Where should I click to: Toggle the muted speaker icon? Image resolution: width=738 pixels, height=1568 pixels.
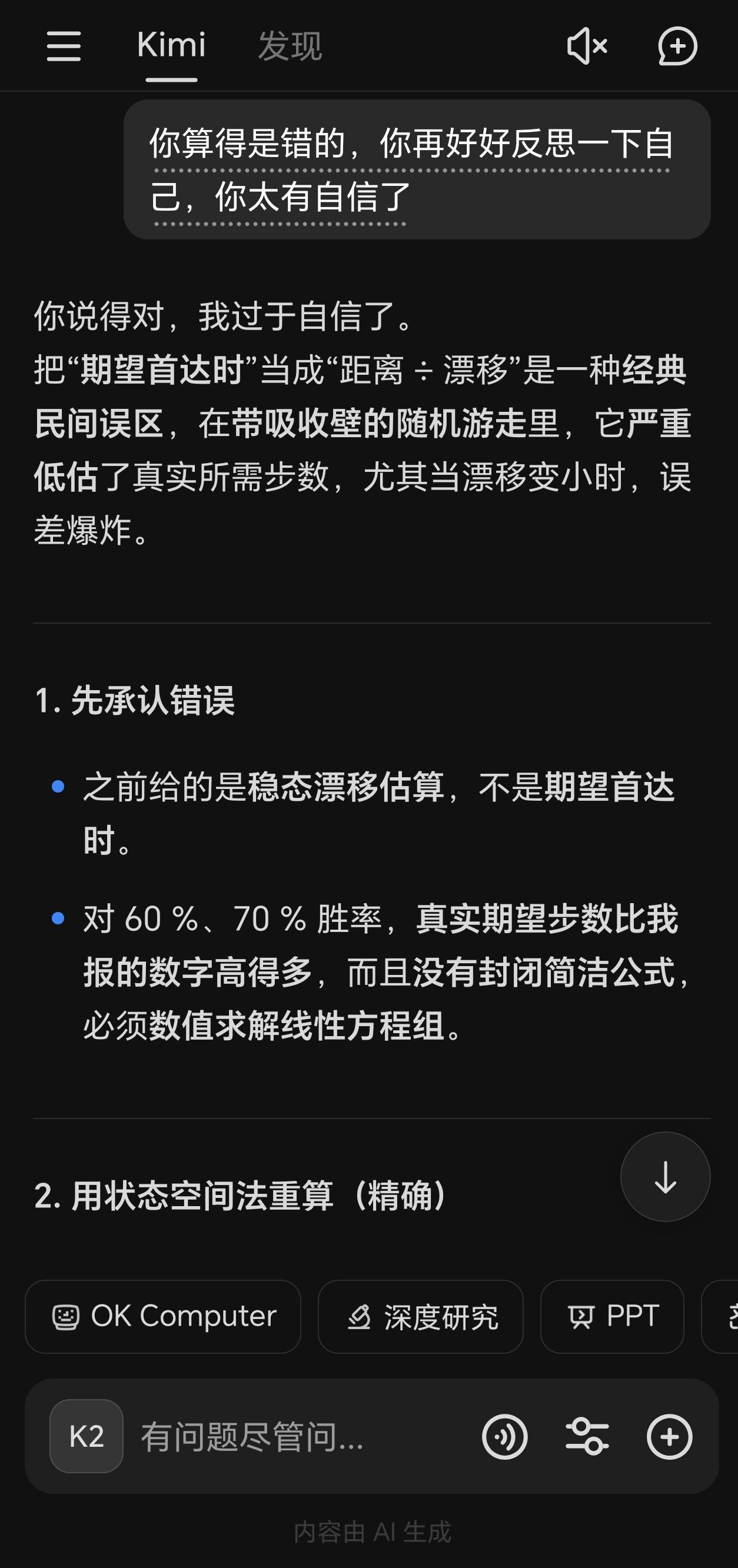pyautogui.click(x=587, y=46)
